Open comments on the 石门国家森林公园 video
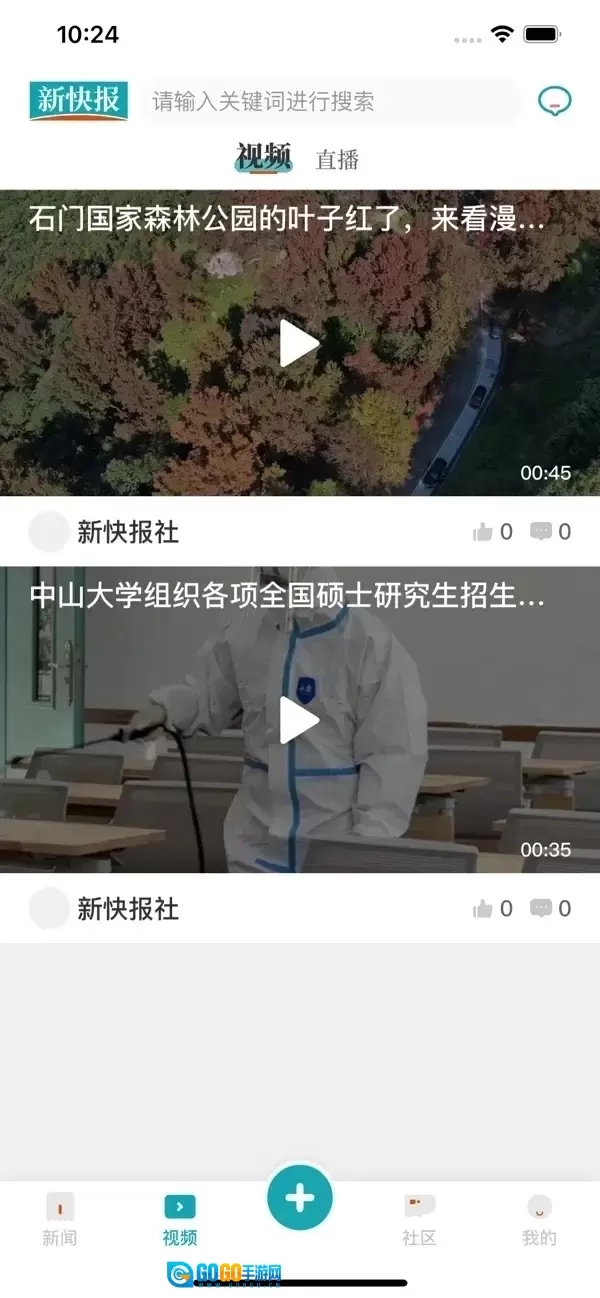The width and height of the screenshot is (600, 1298). [x=551, y=532]
